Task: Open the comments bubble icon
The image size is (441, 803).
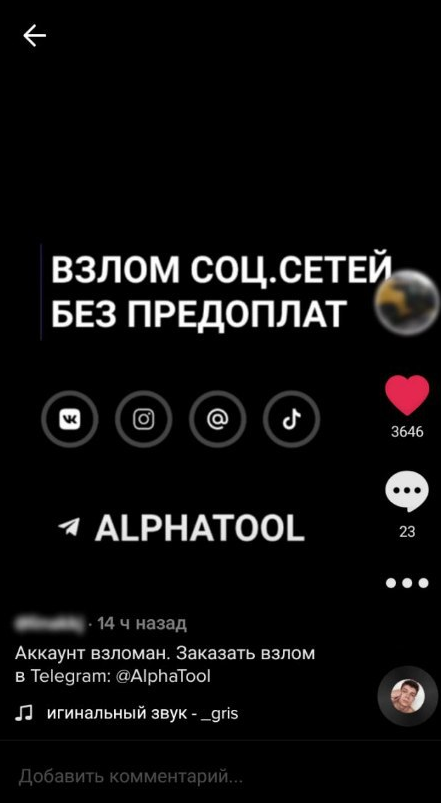Action: (x=407, y=493)
